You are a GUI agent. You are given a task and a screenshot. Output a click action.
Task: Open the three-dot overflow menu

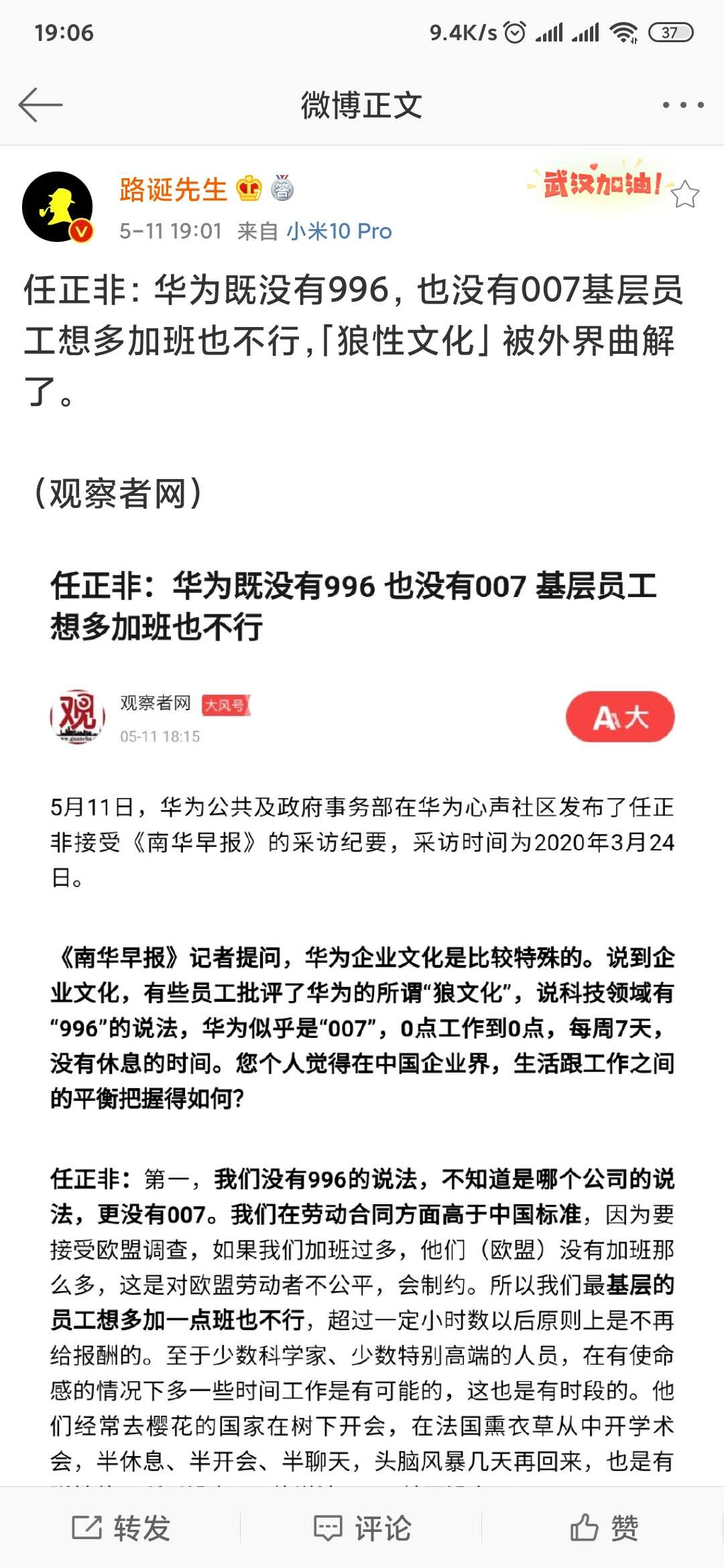[x=682, y=105]
